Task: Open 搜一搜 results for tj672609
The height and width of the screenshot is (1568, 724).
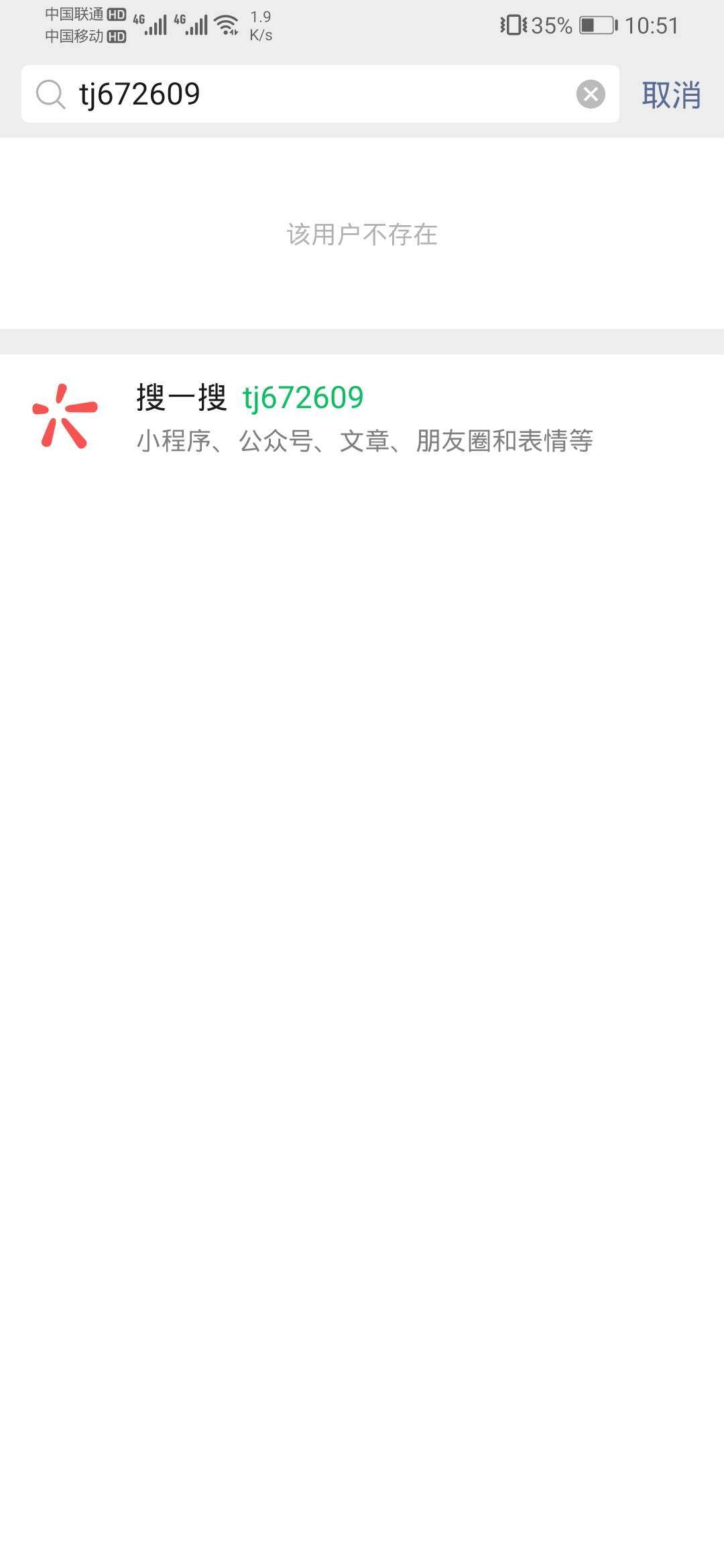Action: pos(362,417)
